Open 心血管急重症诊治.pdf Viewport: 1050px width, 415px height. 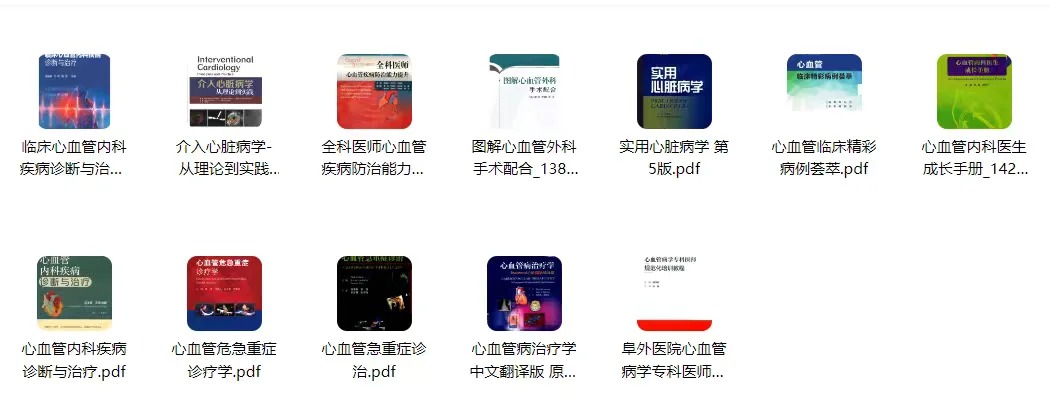[374, 293]
